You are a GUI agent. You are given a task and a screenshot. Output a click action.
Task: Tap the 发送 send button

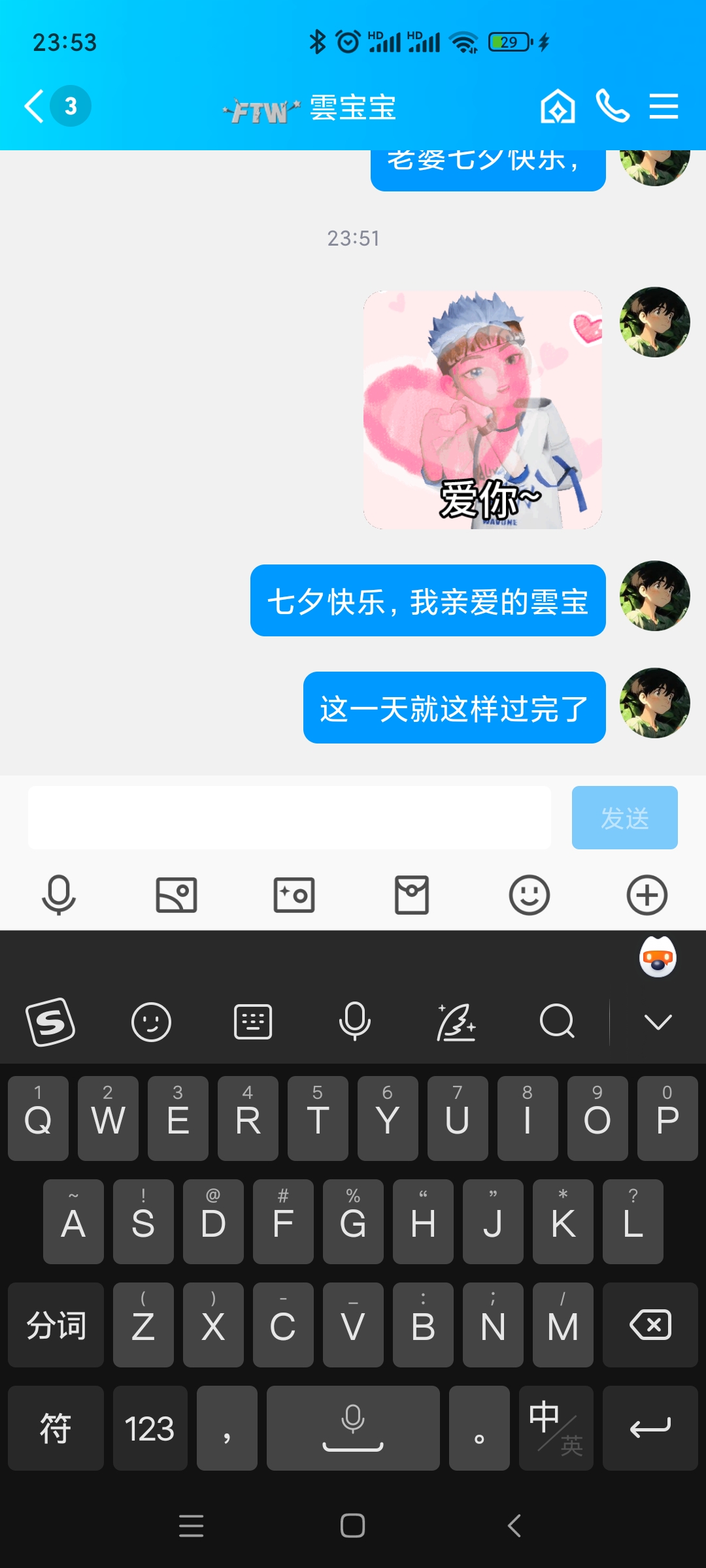tap(624, 817)
